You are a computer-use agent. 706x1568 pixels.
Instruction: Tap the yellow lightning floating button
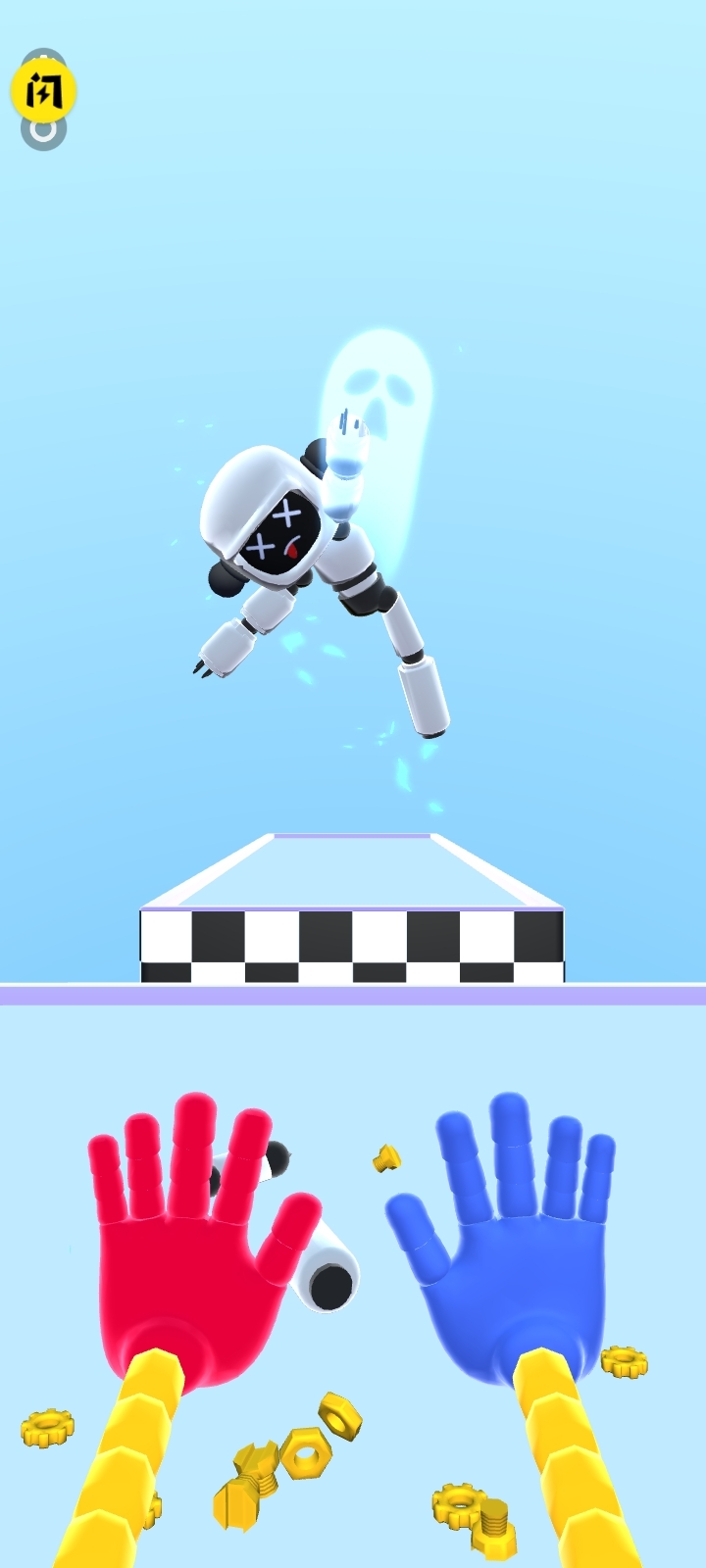click(43, 92)
